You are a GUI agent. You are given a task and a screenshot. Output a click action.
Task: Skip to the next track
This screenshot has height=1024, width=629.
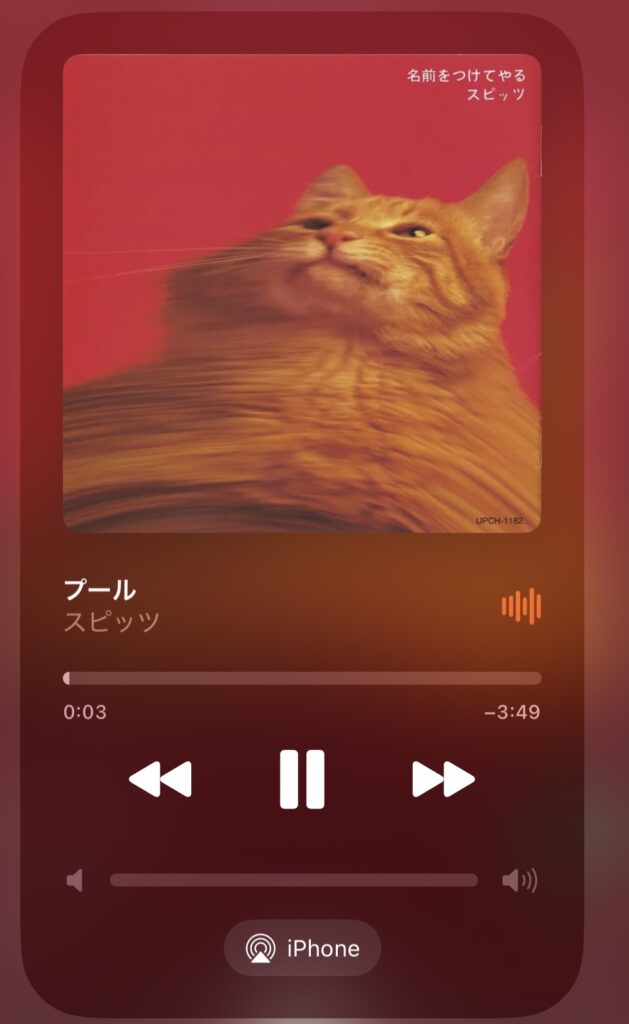[x=443, y=779]
